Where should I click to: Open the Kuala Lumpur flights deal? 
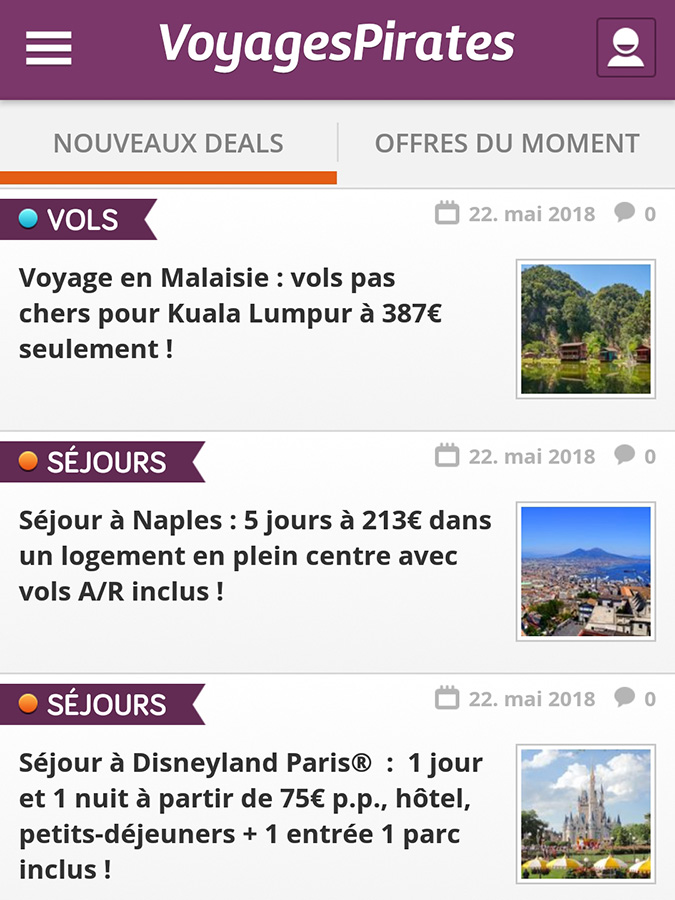231,313
